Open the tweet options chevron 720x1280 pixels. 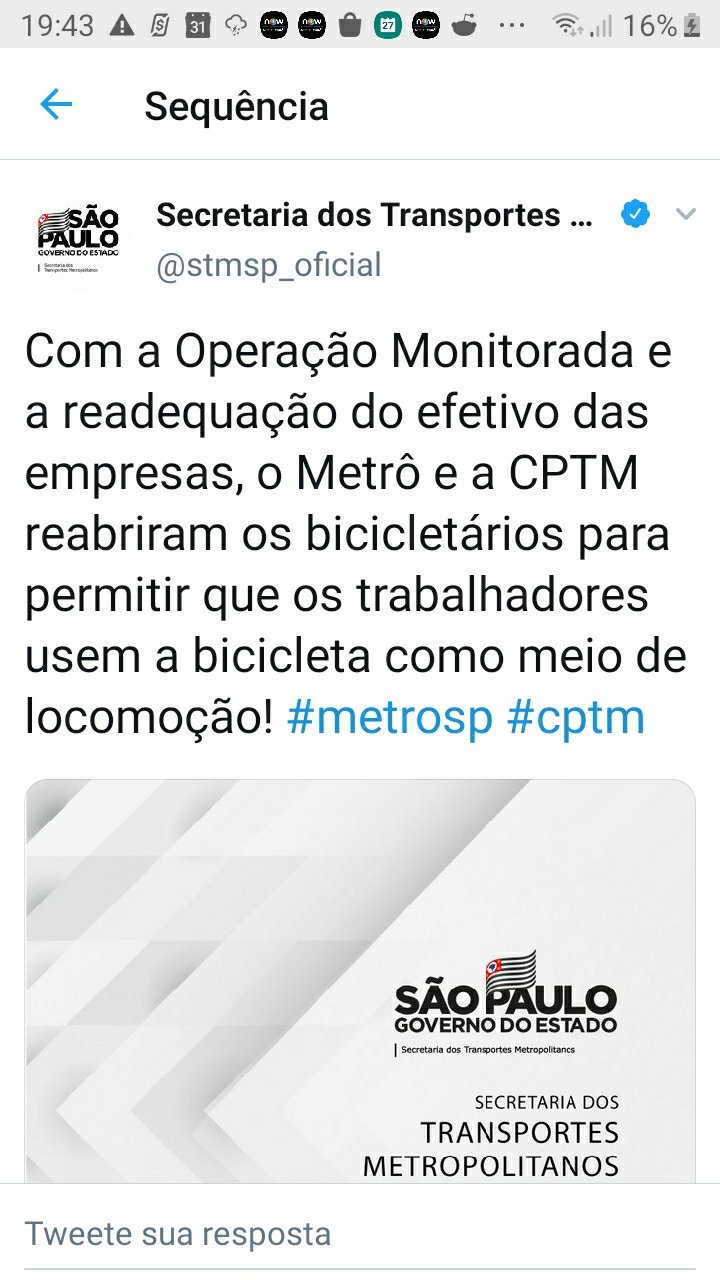685,213
